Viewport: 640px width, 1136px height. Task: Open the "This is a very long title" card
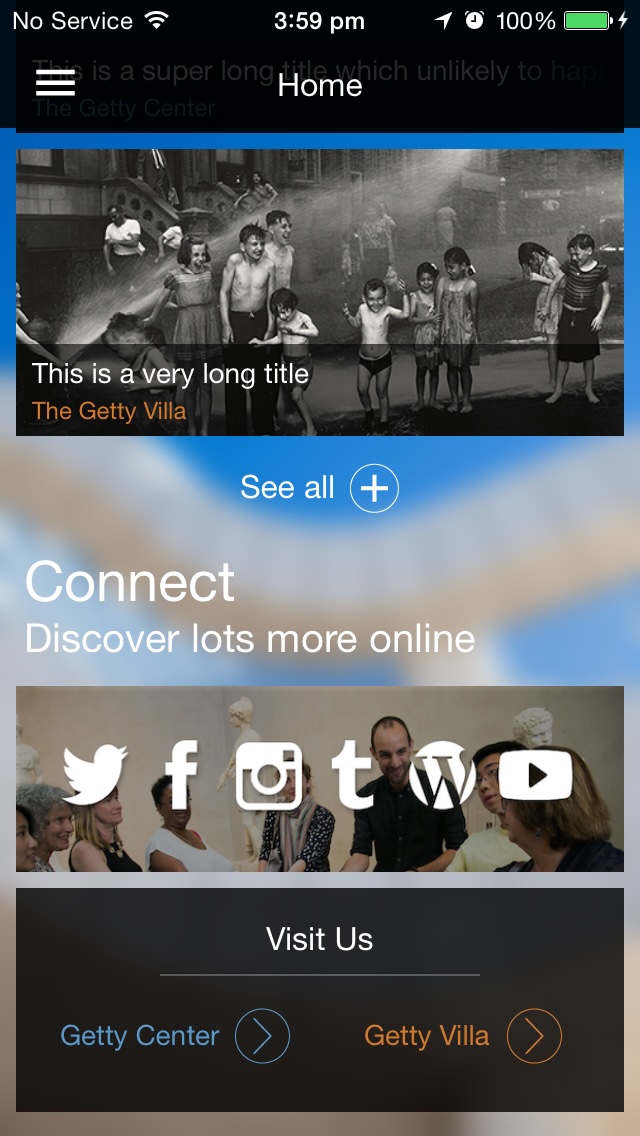(320, 292)
